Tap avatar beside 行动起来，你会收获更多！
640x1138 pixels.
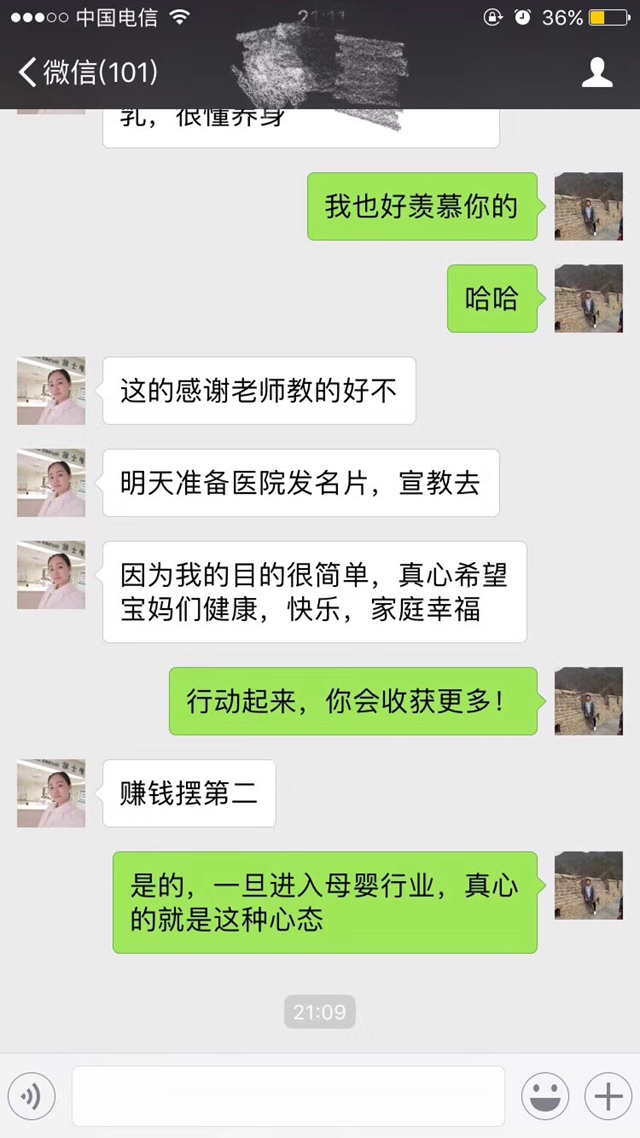pos(589,701)
